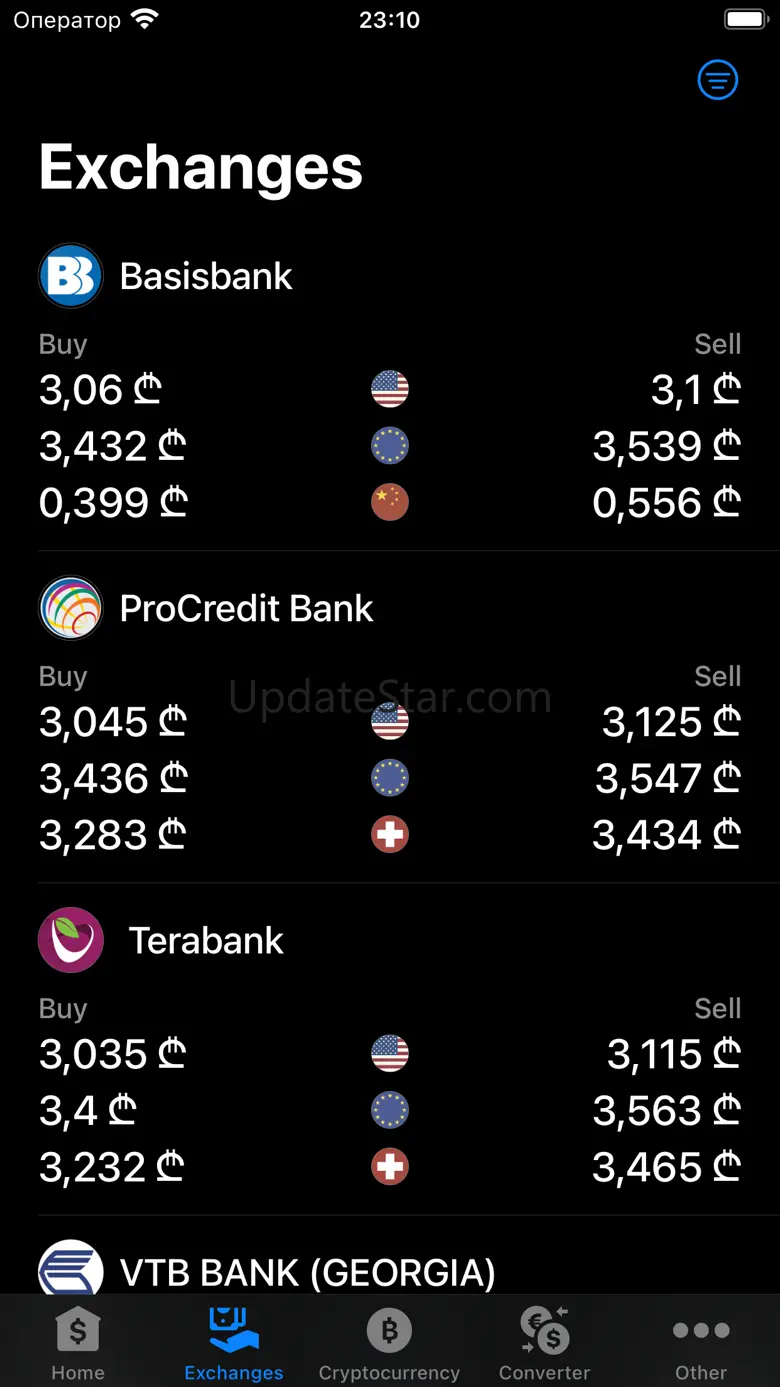
Task: View ProCredit Bank rate details
Action: pos(246,608)
